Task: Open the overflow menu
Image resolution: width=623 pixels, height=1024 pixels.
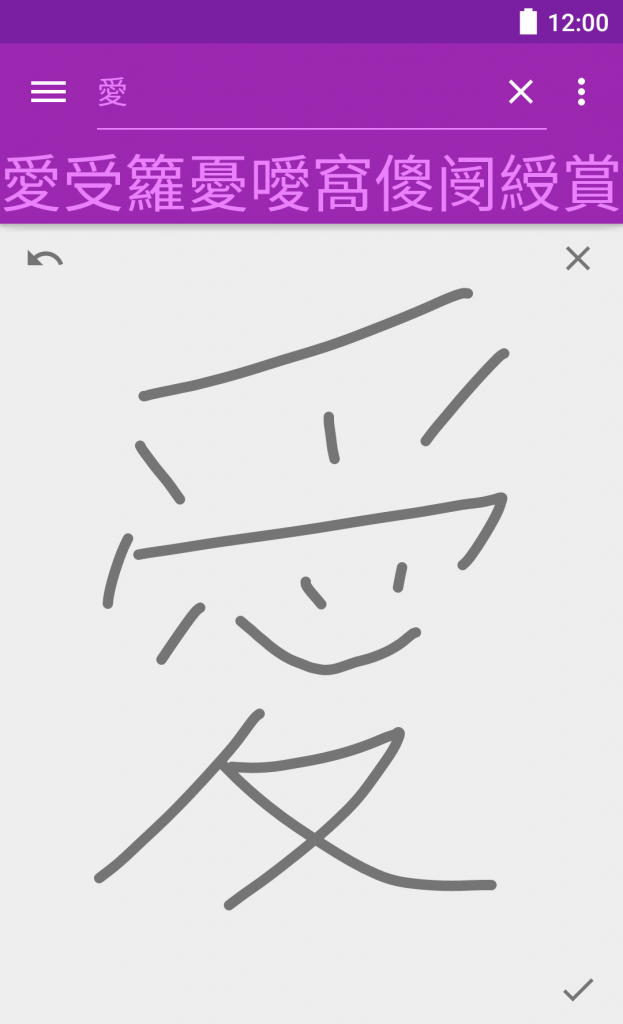Action: pos(581,92)
